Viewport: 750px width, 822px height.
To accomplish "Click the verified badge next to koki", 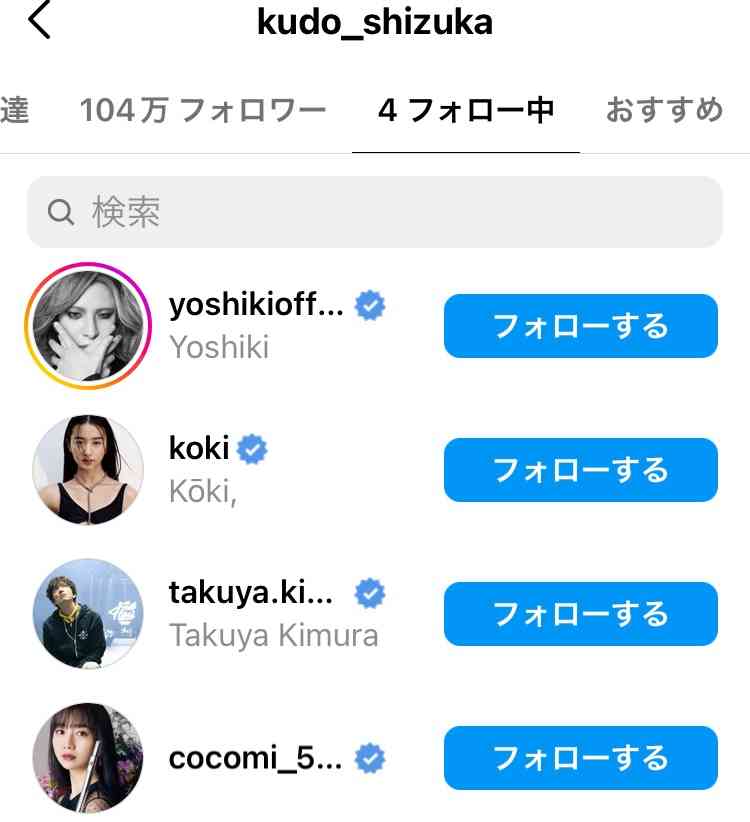I will click(255, 448).
